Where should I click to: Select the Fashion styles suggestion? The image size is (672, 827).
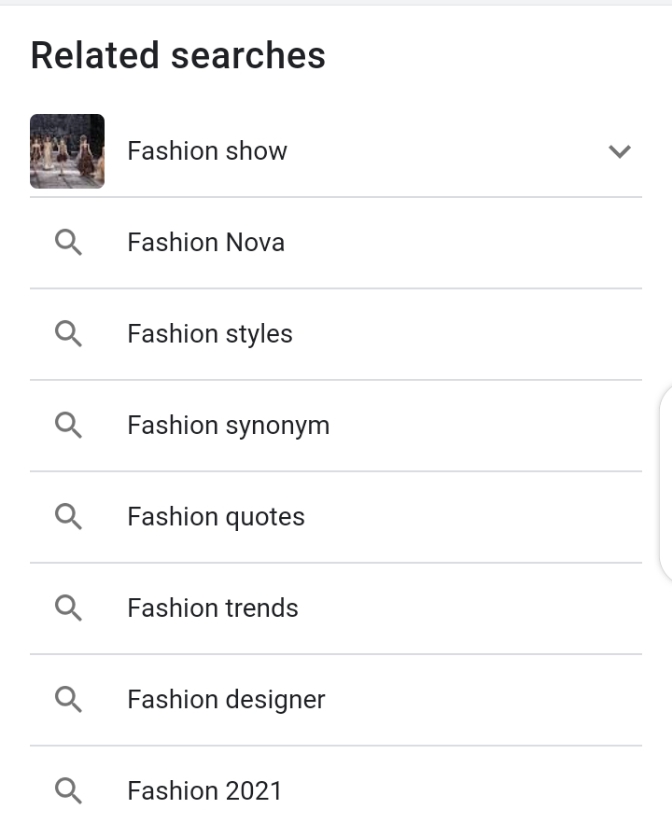tap(210, 334)
